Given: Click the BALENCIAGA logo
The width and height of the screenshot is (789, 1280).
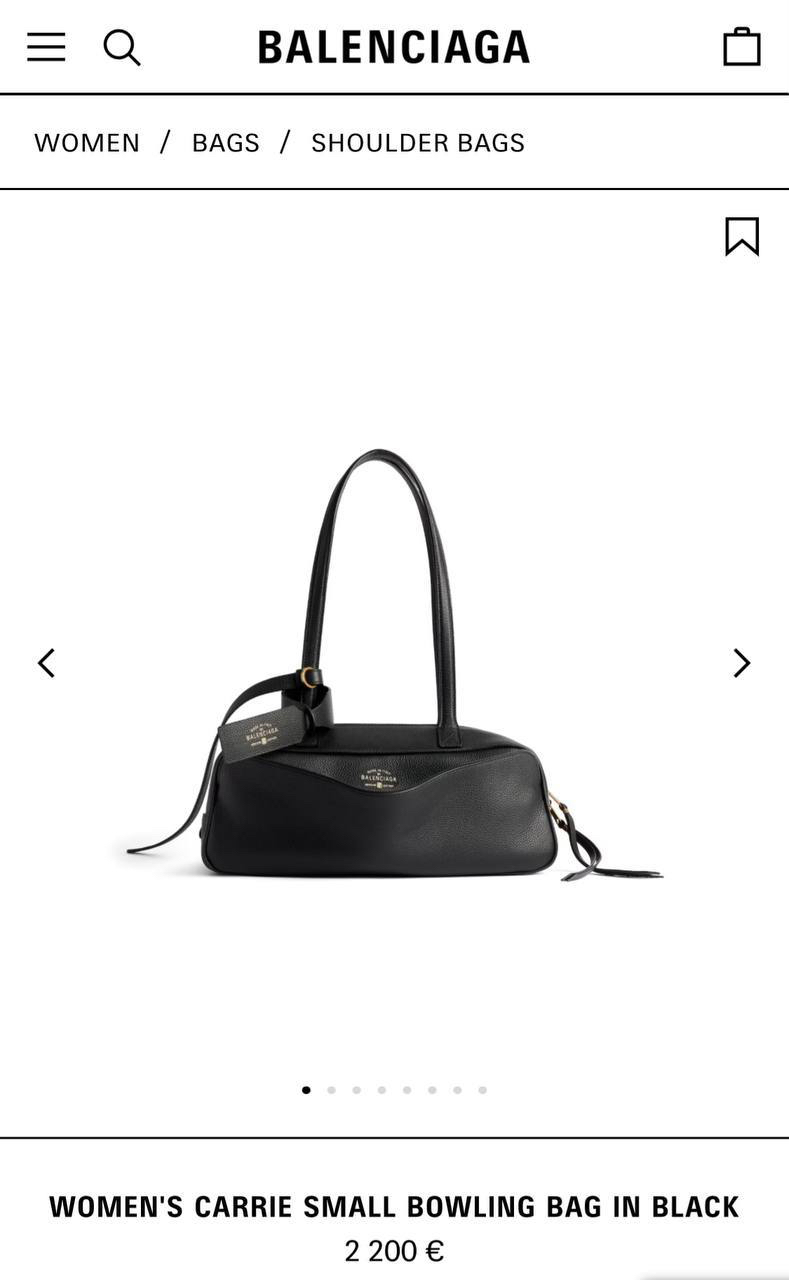Looking at the screenshot, I should click(x=394, y=45).
